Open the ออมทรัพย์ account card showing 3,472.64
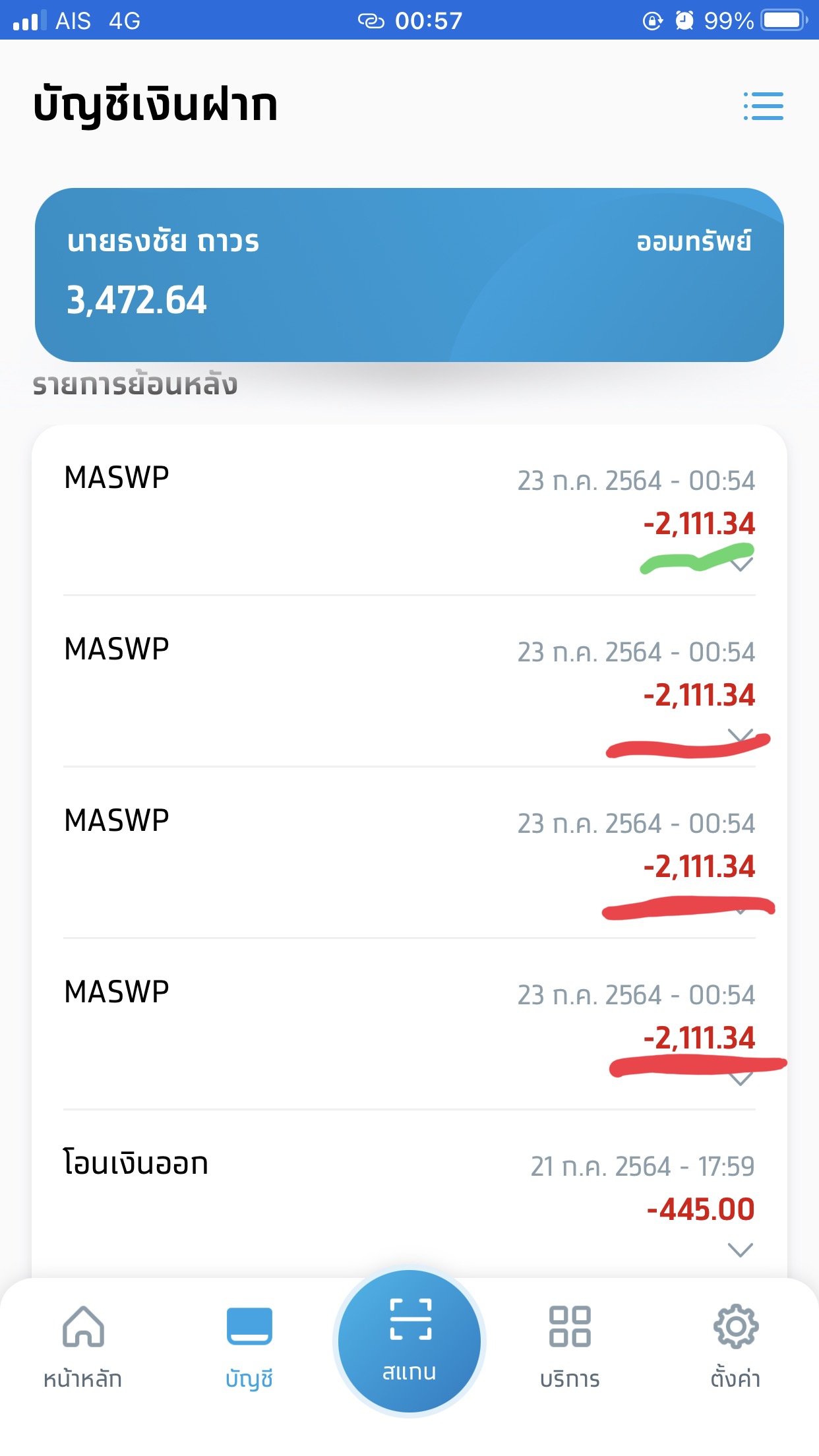 [409, 274]
